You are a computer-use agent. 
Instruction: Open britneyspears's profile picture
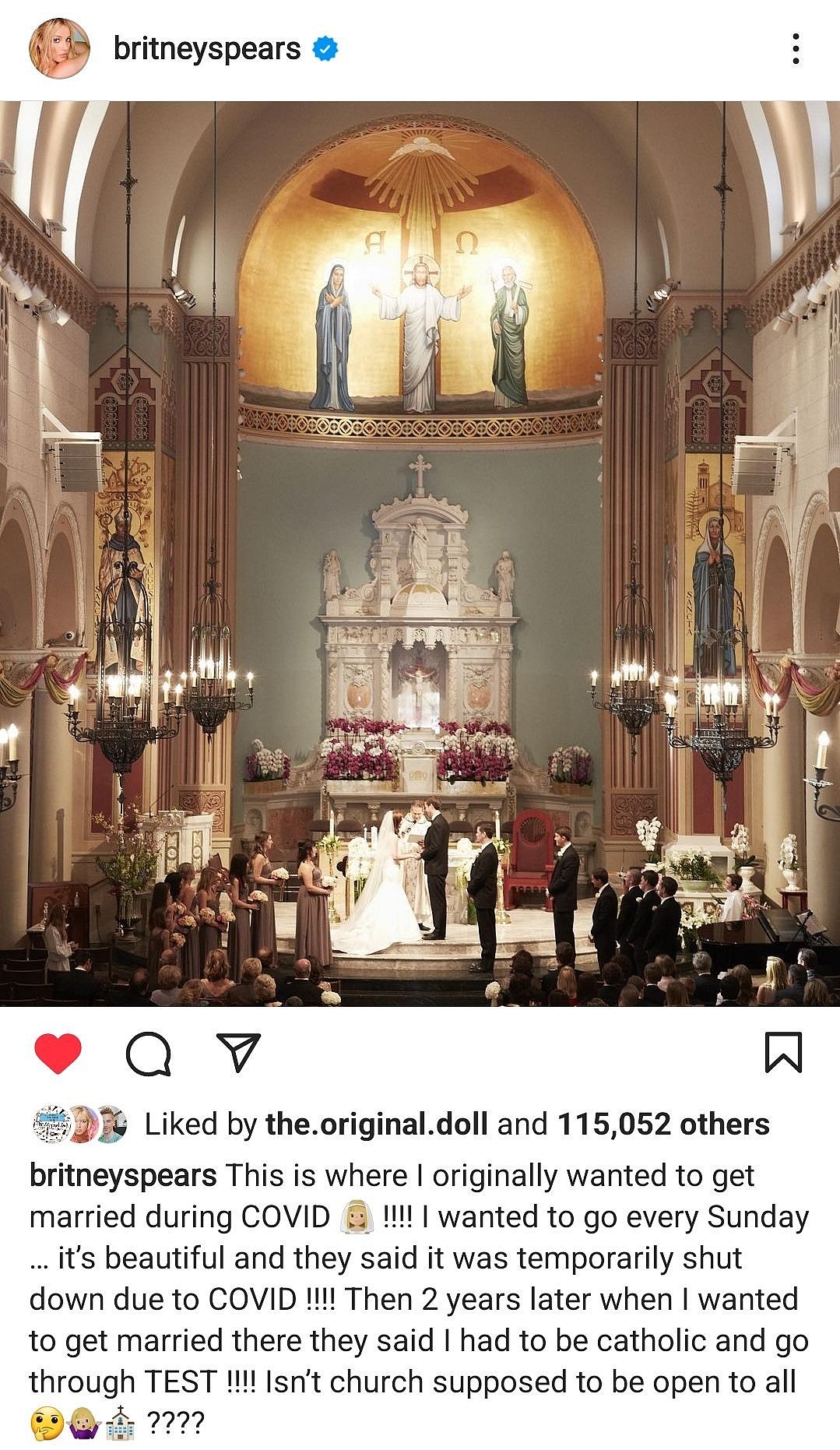pos(59,48)
